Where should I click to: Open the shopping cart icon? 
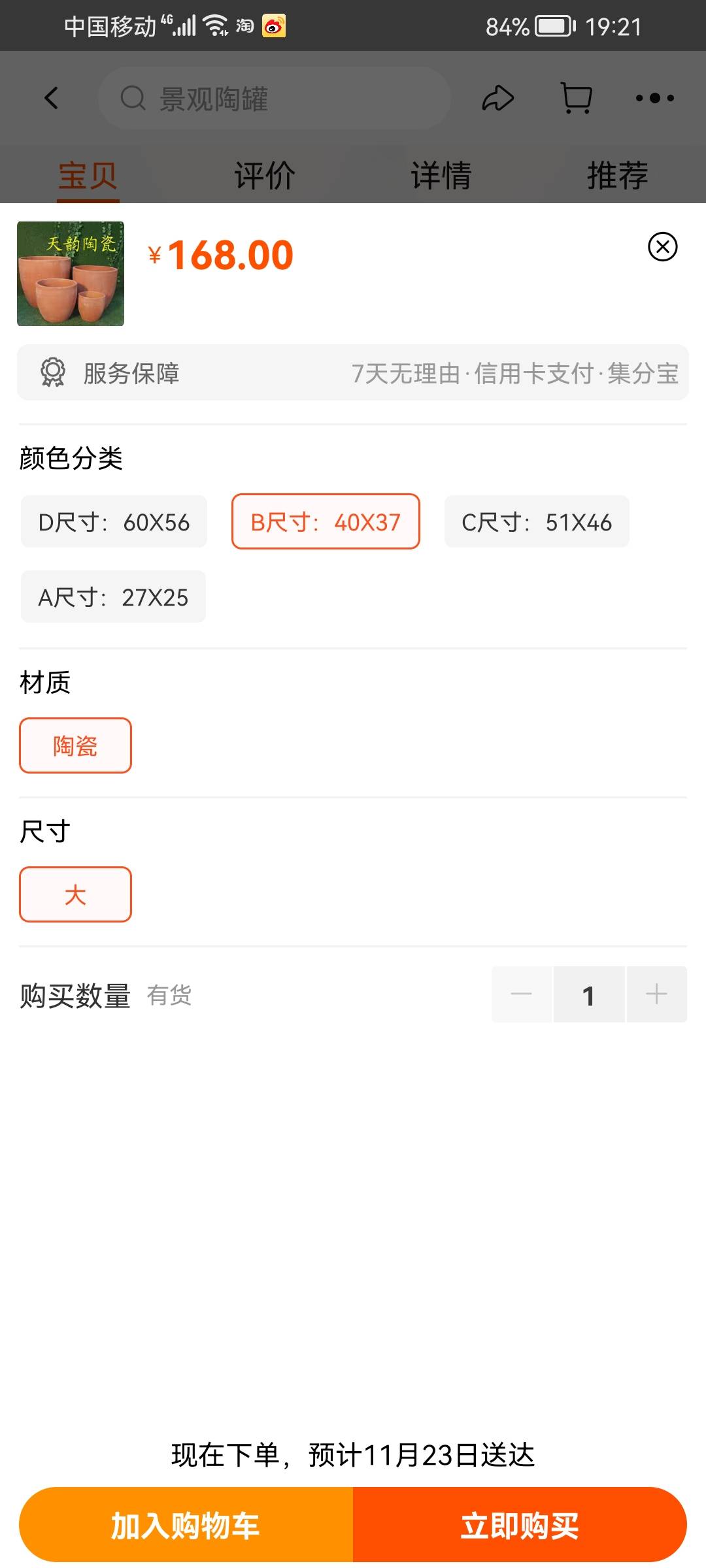(577, 99)
